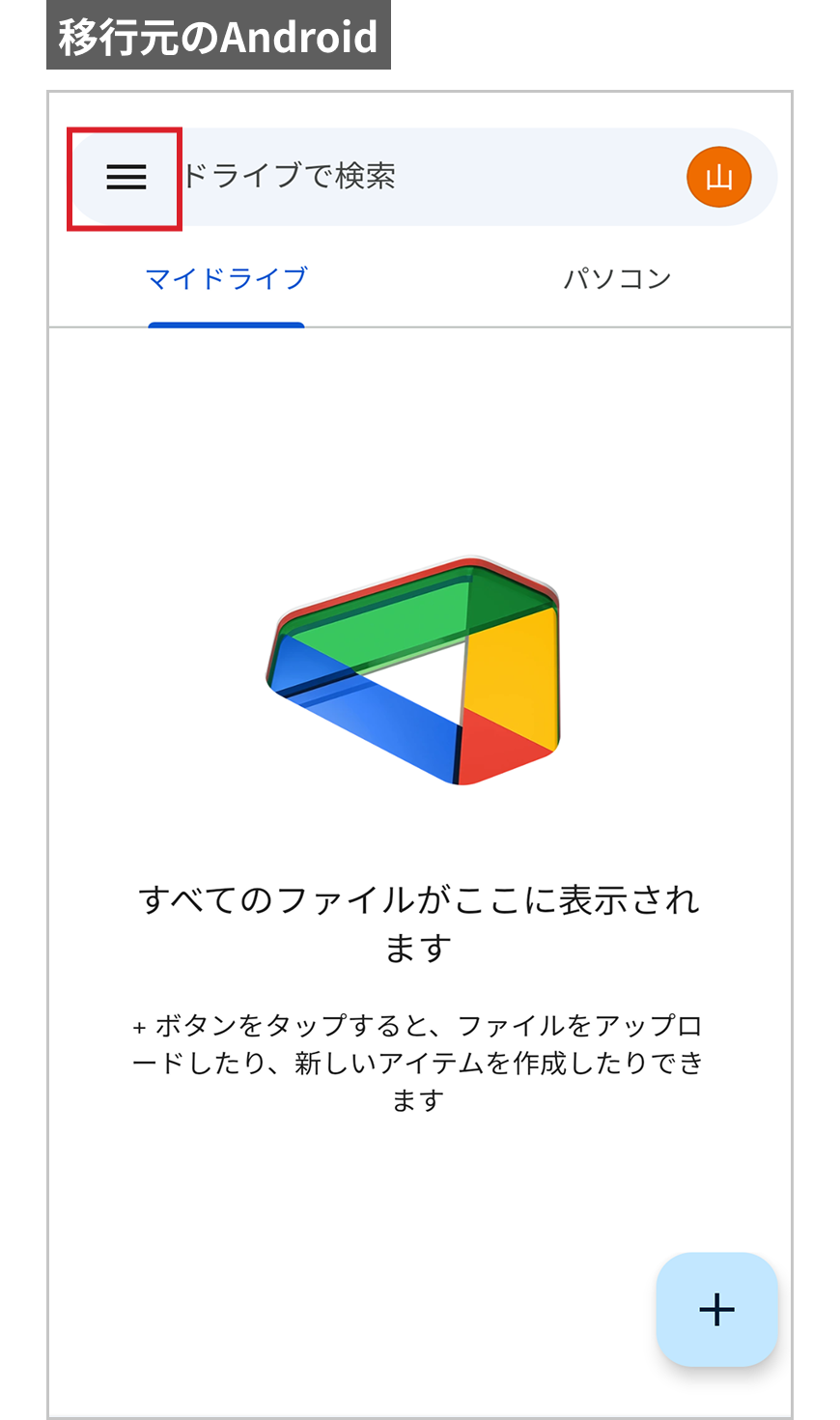Switch to the パソコン tab
Screen dimensions: 840x1420
coord(618,279)
